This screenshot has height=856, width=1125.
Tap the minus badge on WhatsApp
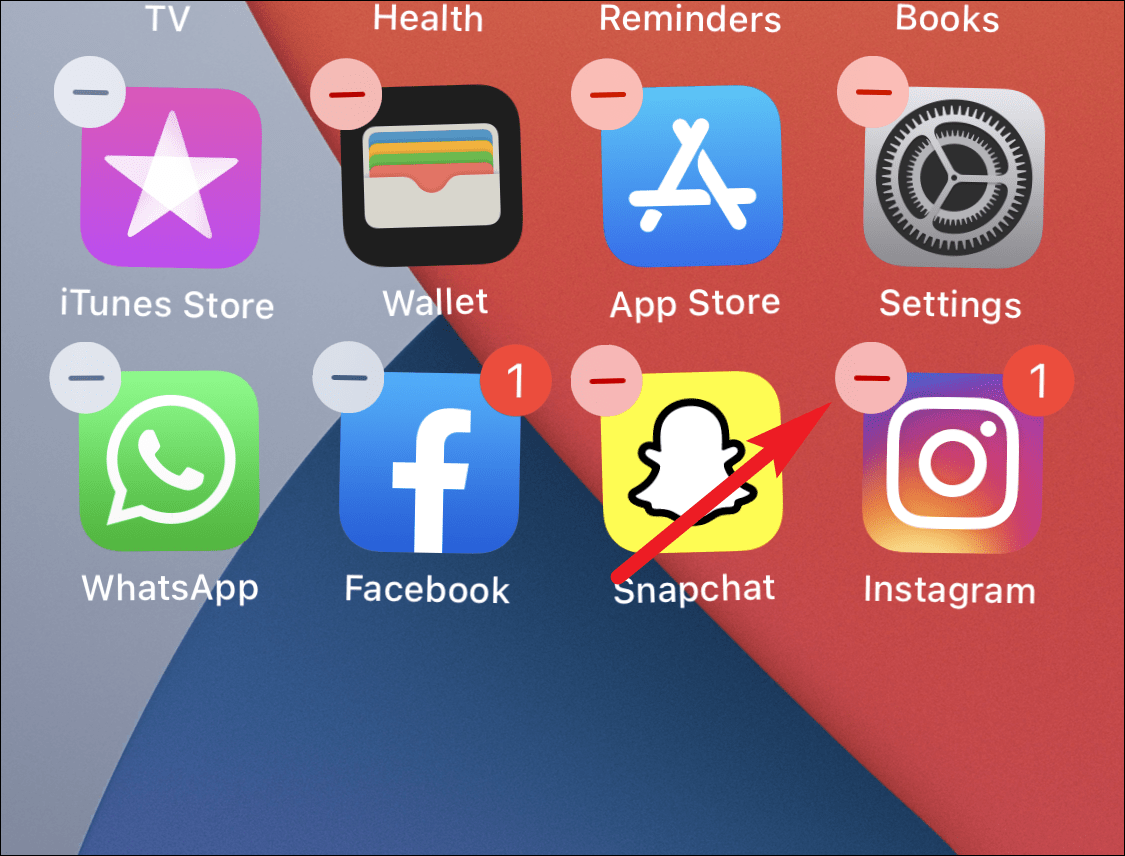click(x=86, y=378)
